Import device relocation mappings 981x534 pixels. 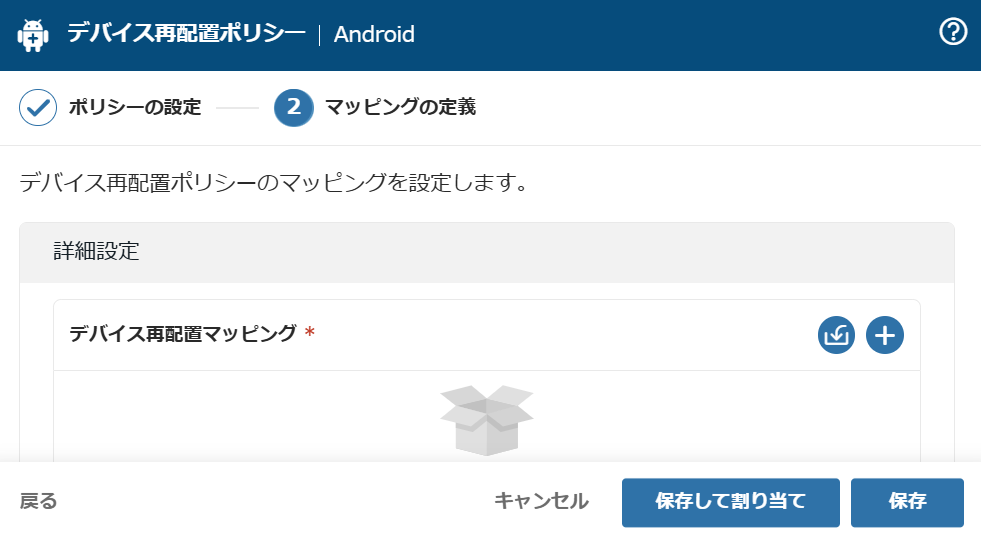[835, 335]
